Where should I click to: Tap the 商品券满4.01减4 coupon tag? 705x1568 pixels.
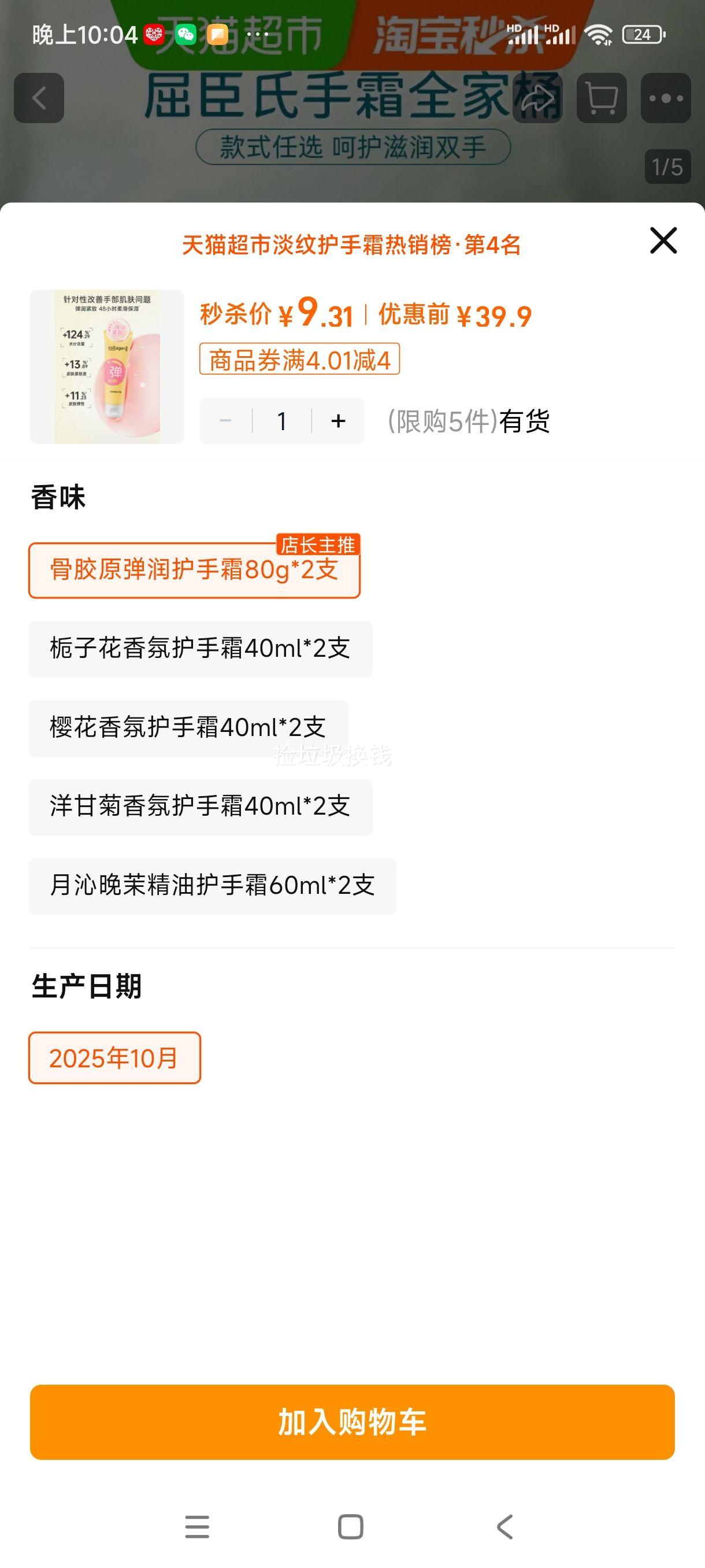pyautogui.click(x=299, y=359)
